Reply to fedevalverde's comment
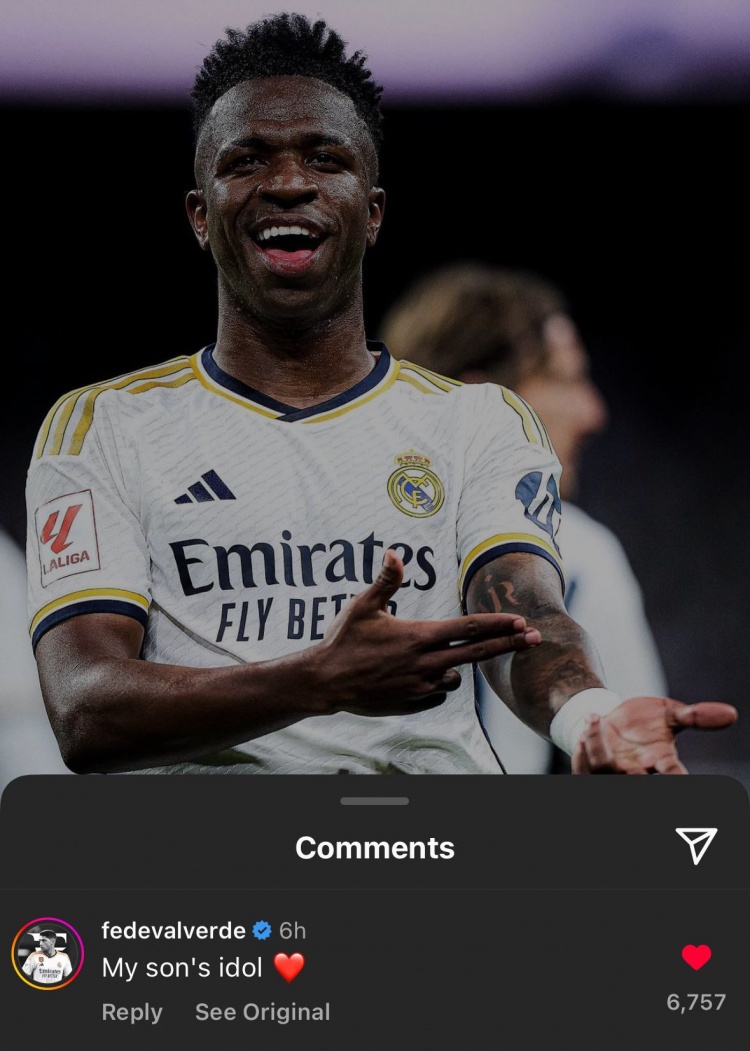Image resolution: width=750 pixels, height=1051 pixels. 131,1012
